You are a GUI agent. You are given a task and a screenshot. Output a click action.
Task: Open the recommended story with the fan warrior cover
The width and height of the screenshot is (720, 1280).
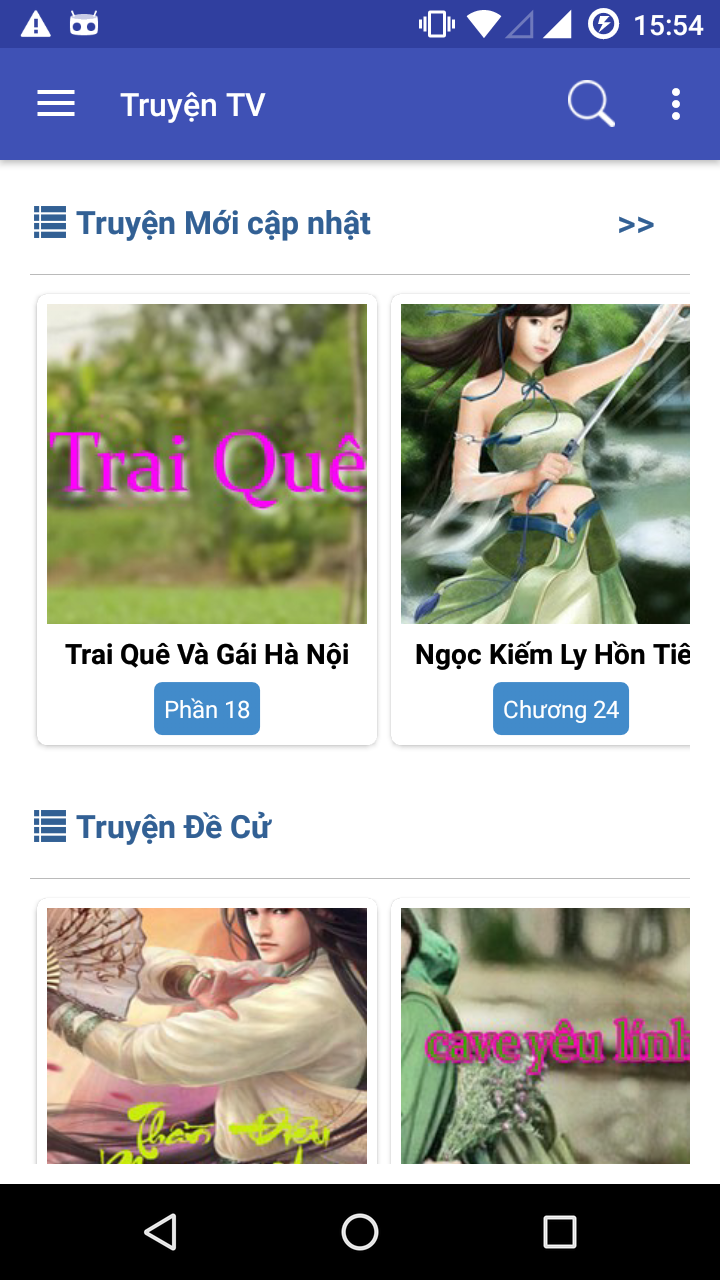point(207,1035)
